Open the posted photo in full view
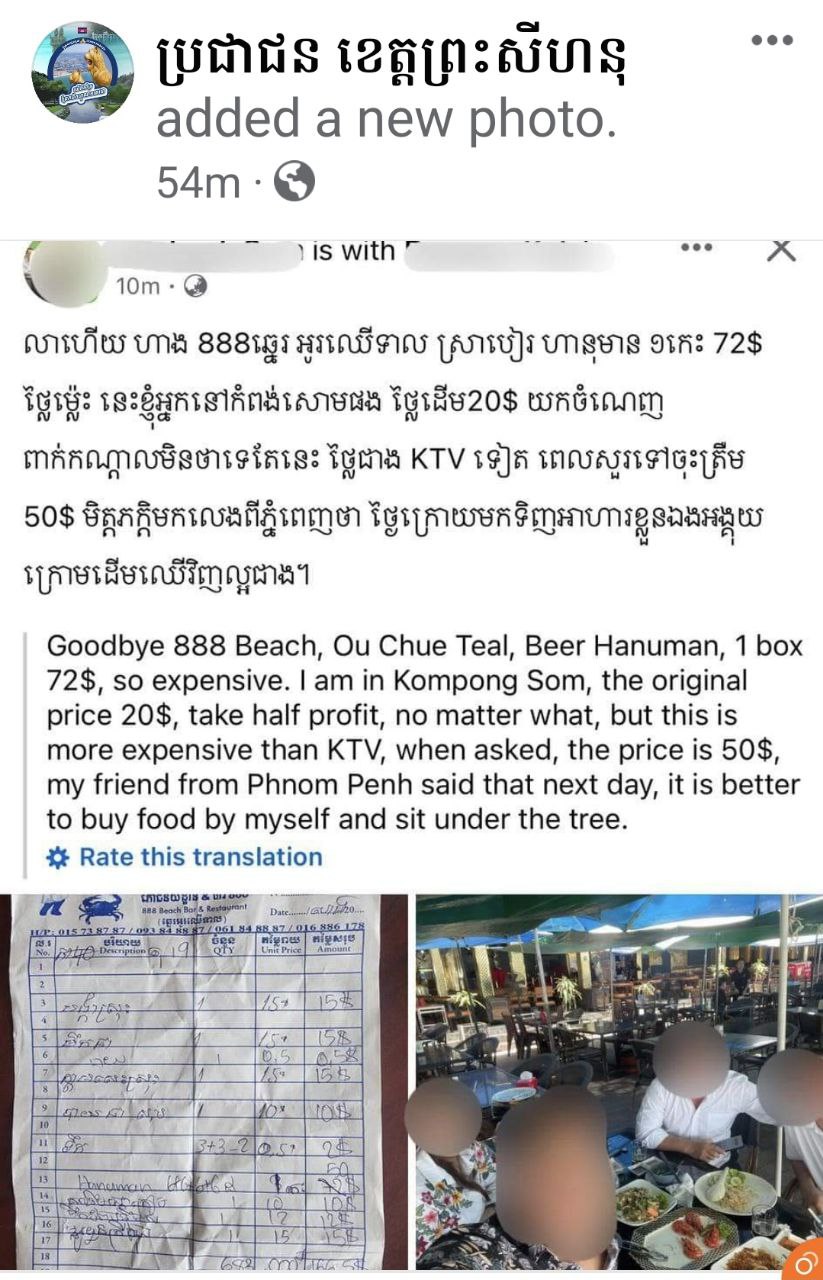 click(x=411, y=760)
